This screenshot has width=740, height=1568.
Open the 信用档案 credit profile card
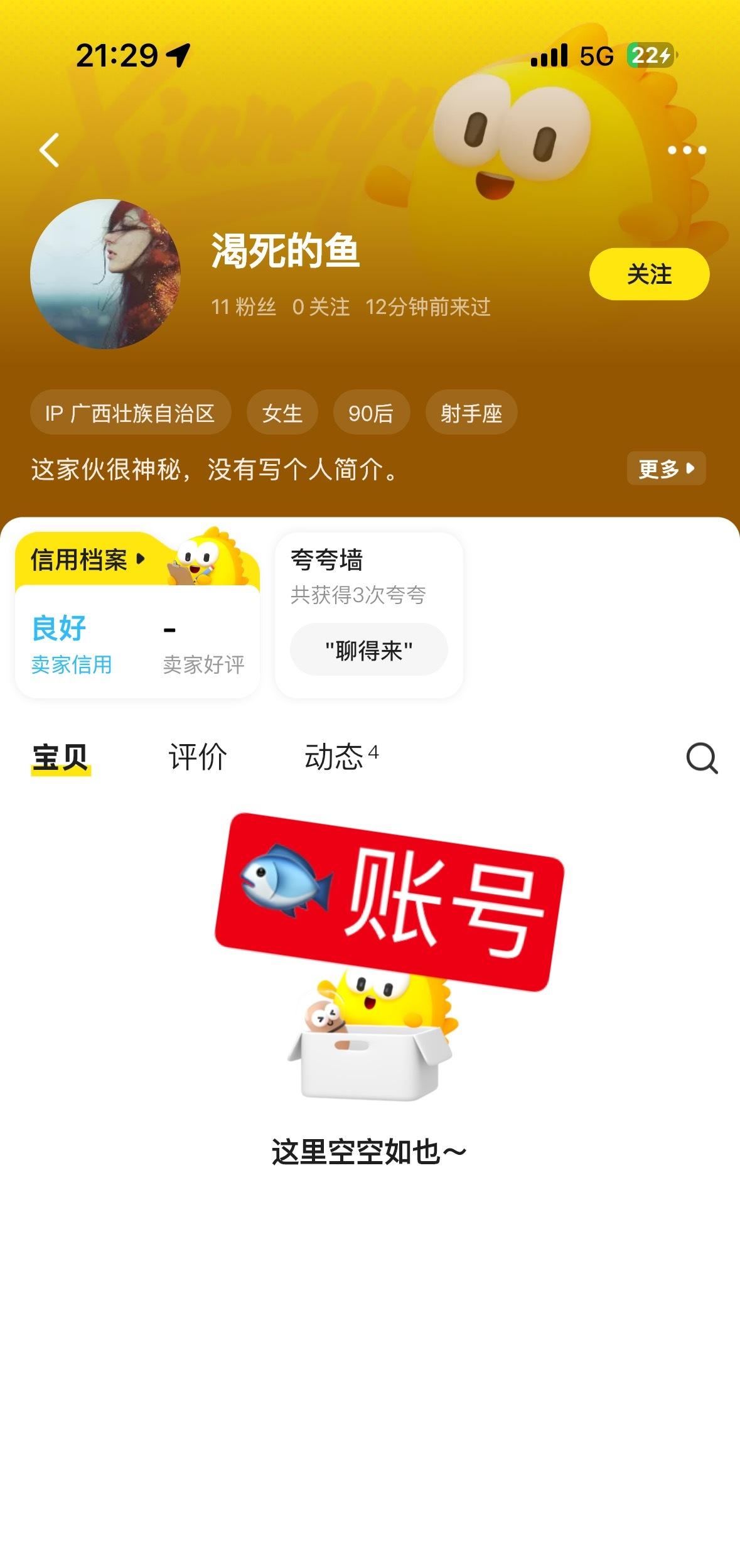pyautogui.click(x=88, y=560)
